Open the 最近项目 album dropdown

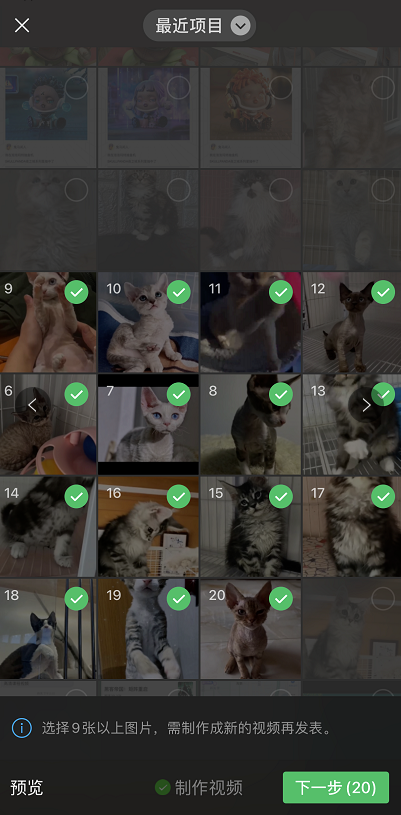(199, 25)
